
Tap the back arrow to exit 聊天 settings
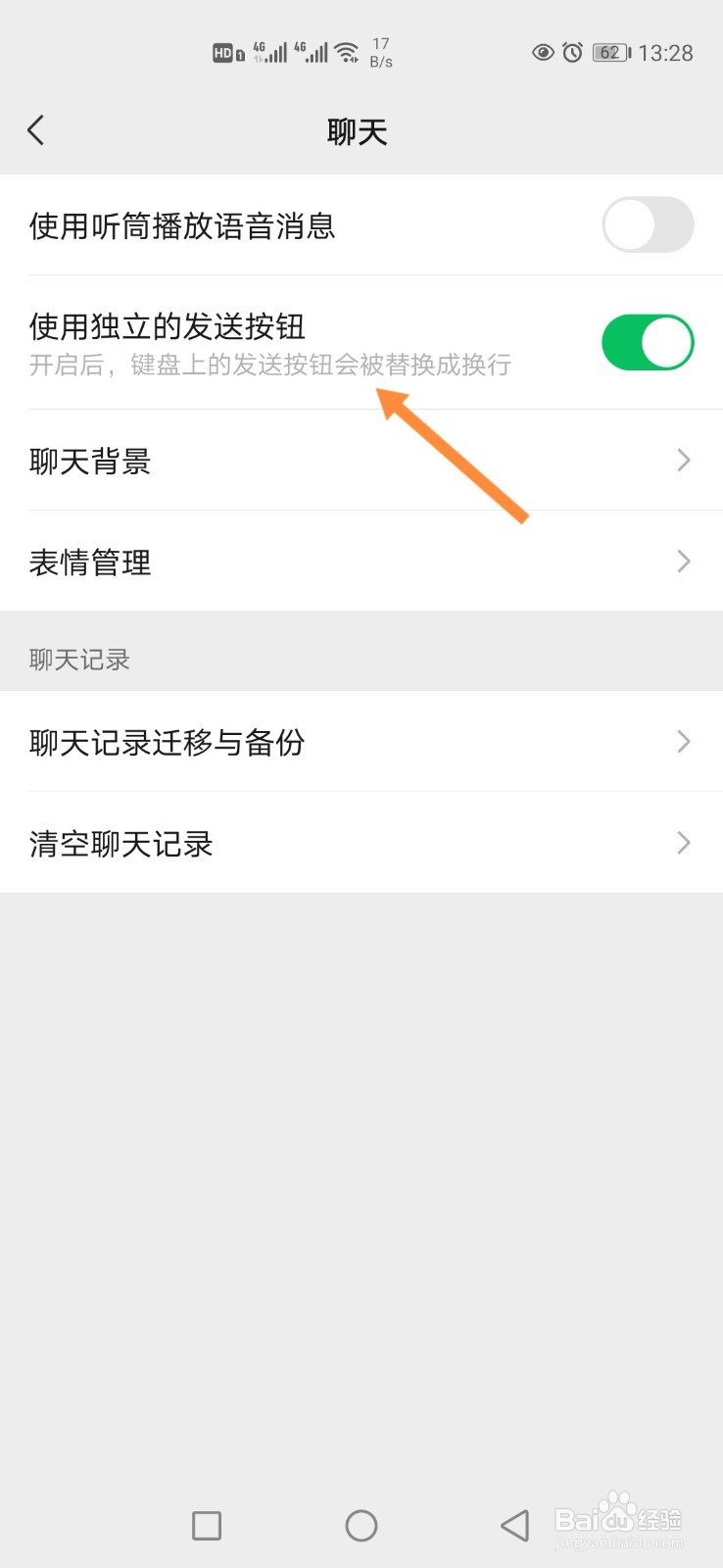pos(36,129)
